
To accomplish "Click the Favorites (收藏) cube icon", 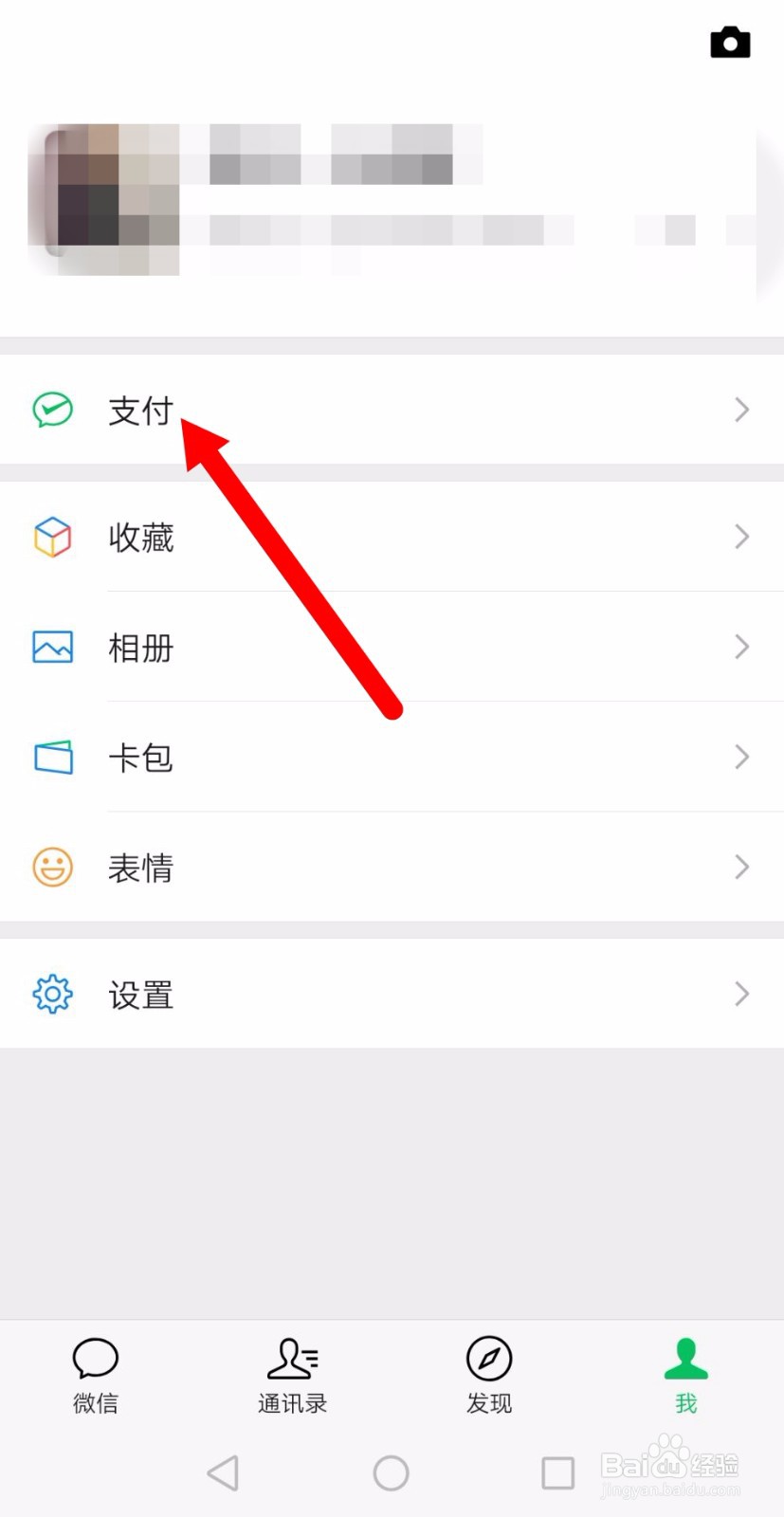I will (52, 537).
